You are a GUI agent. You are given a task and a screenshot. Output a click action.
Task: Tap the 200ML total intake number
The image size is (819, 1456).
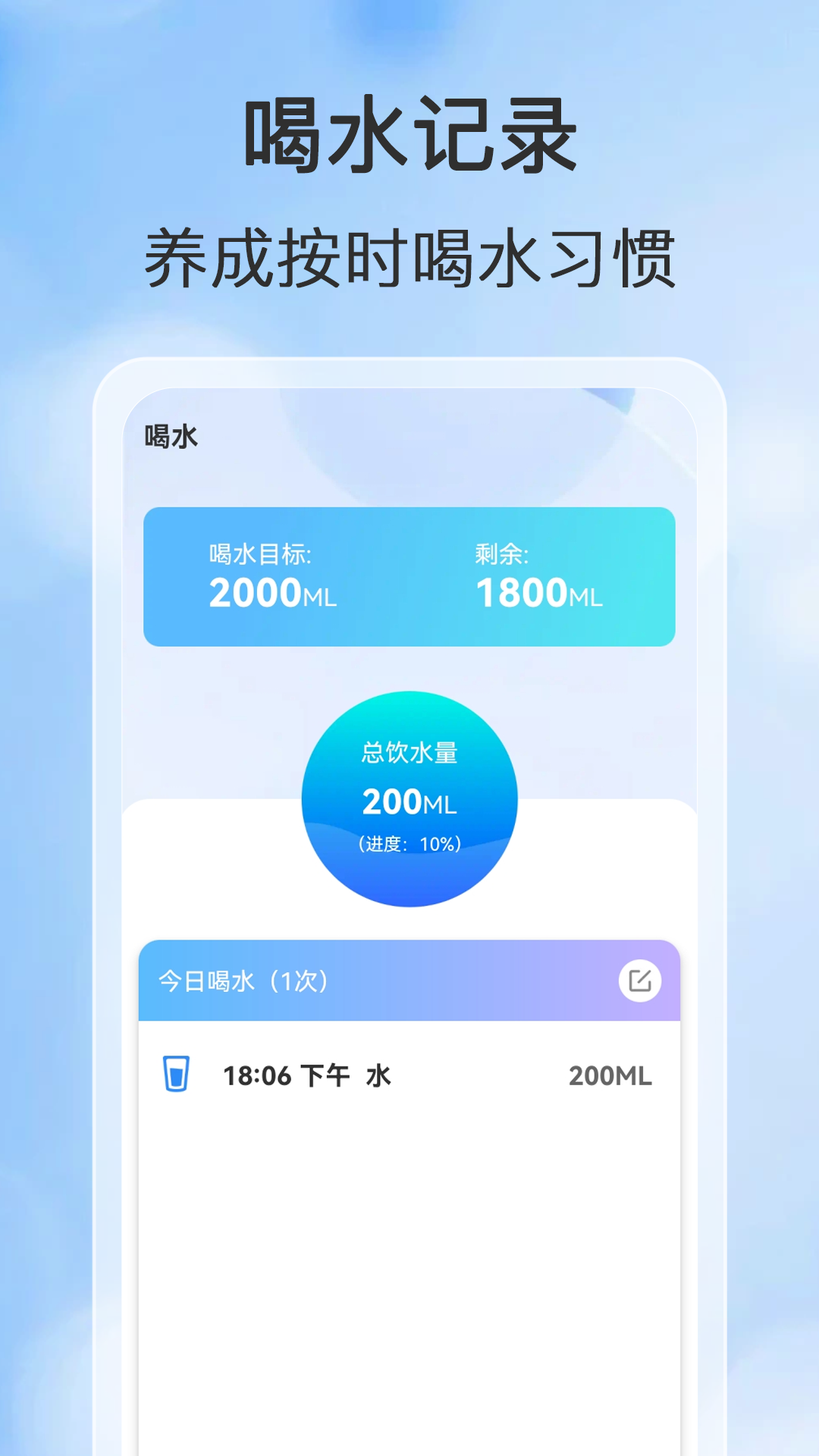(x=408, y=802)
